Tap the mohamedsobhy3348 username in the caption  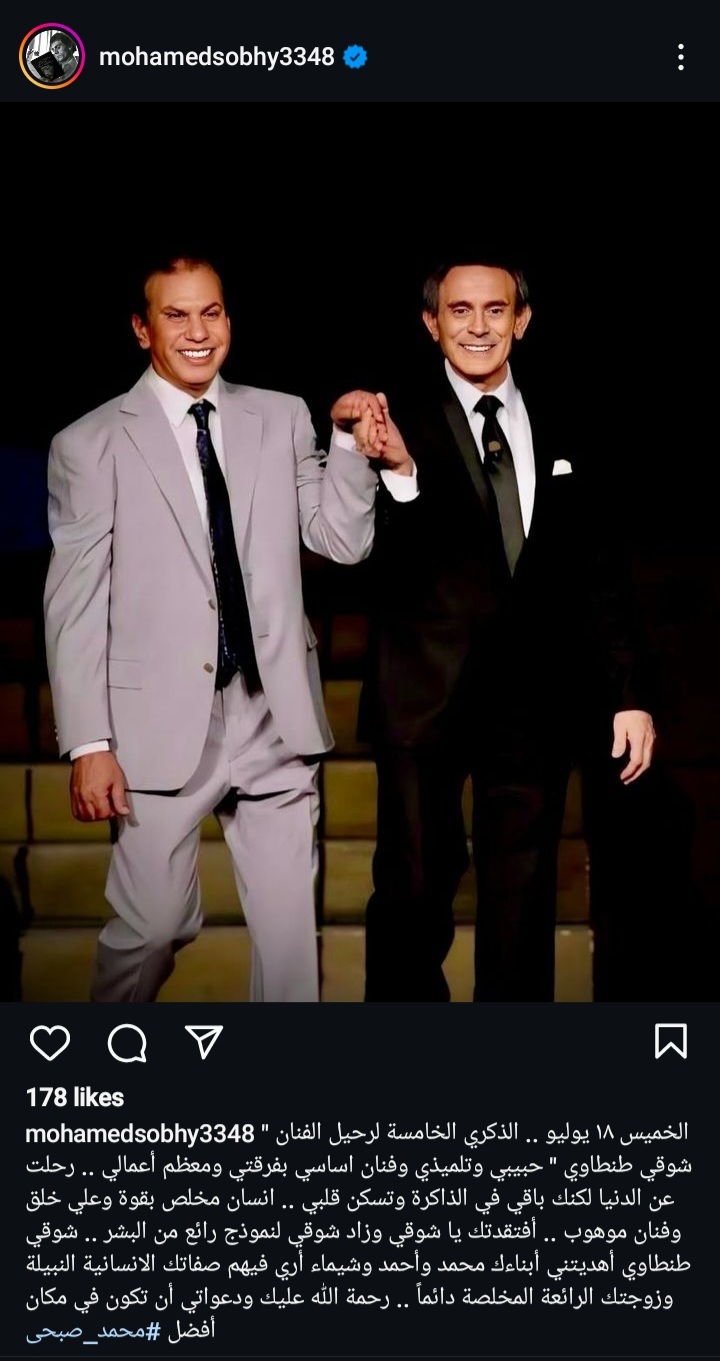[x=140, y=1134]
